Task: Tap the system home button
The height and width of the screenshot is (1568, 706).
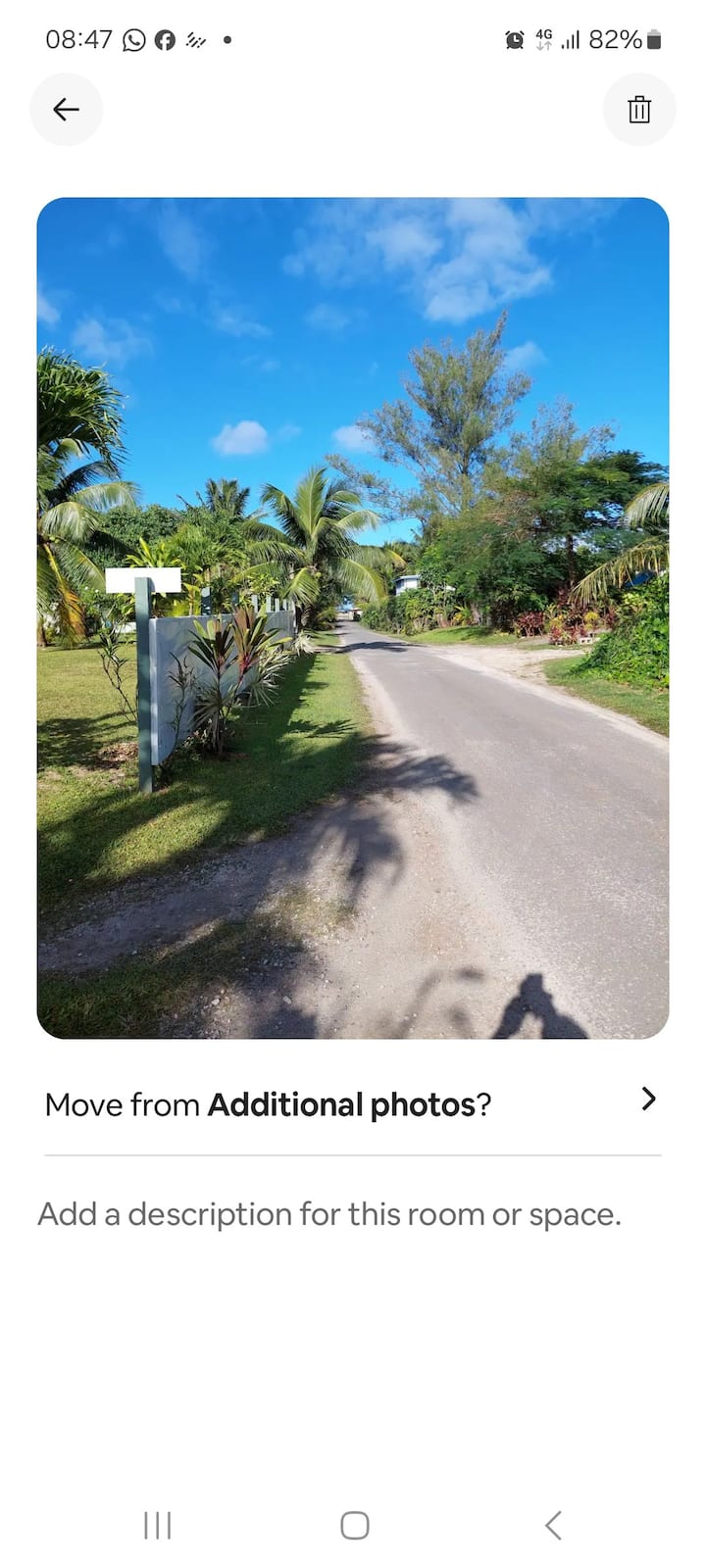Action: point(354,1525)
